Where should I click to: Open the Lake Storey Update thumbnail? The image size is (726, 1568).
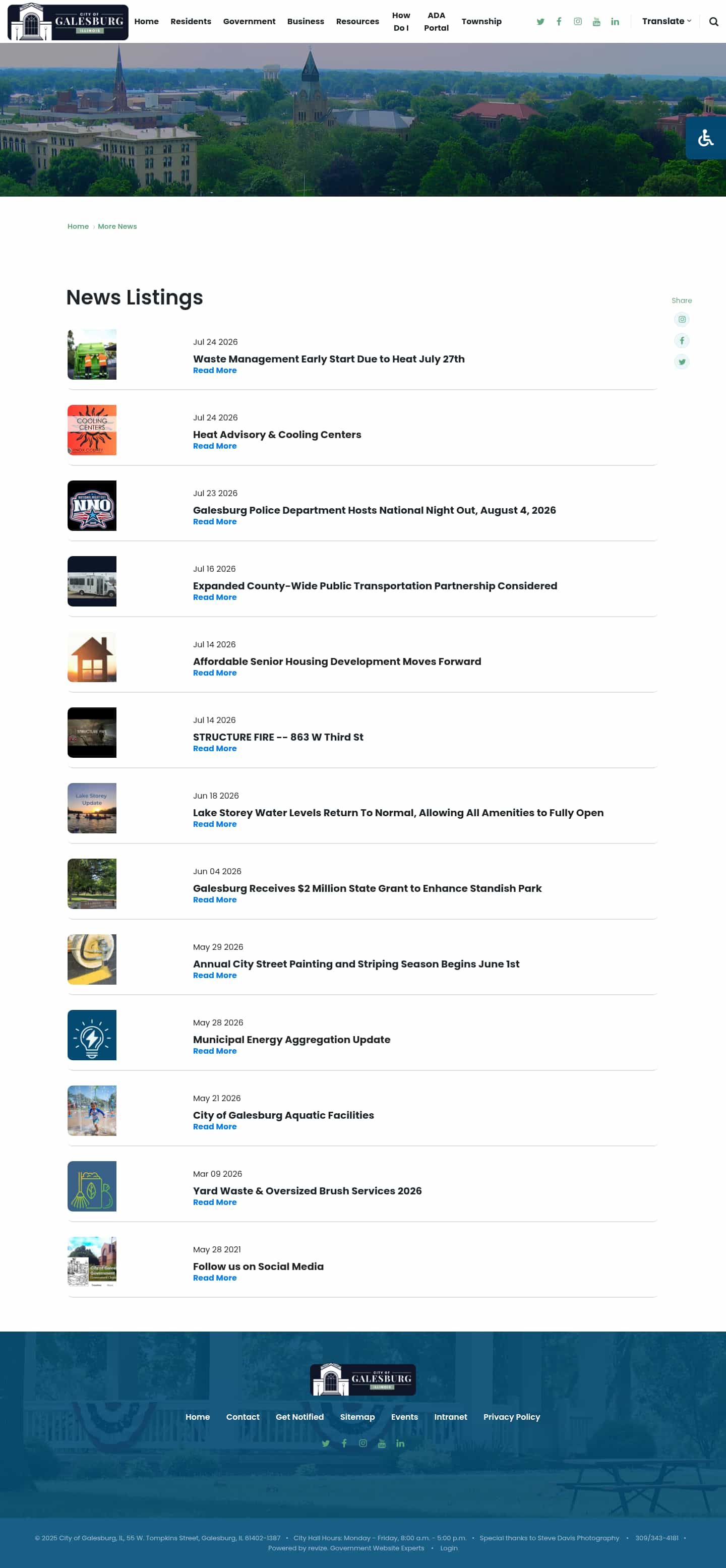coord(92,808)
